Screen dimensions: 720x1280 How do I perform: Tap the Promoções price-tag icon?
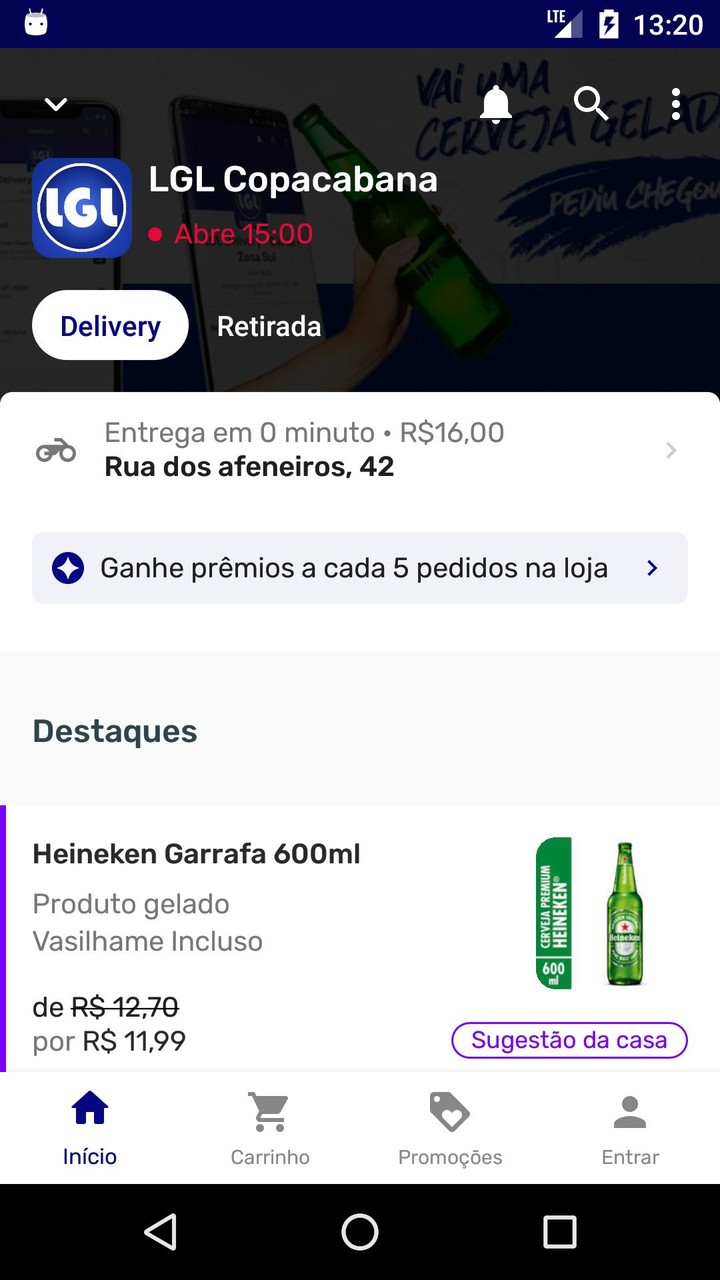point(449,1110)
